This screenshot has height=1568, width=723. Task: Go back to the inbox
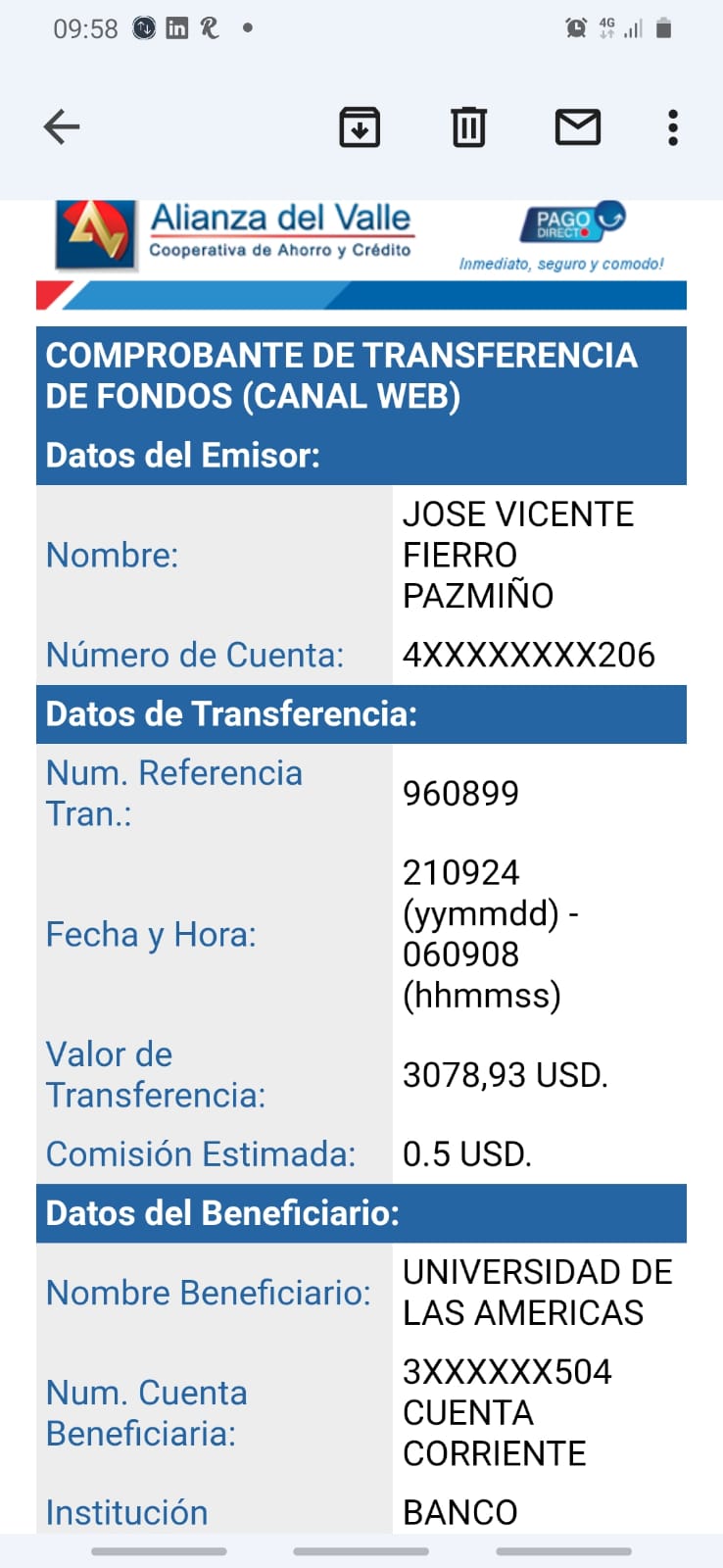62,127
